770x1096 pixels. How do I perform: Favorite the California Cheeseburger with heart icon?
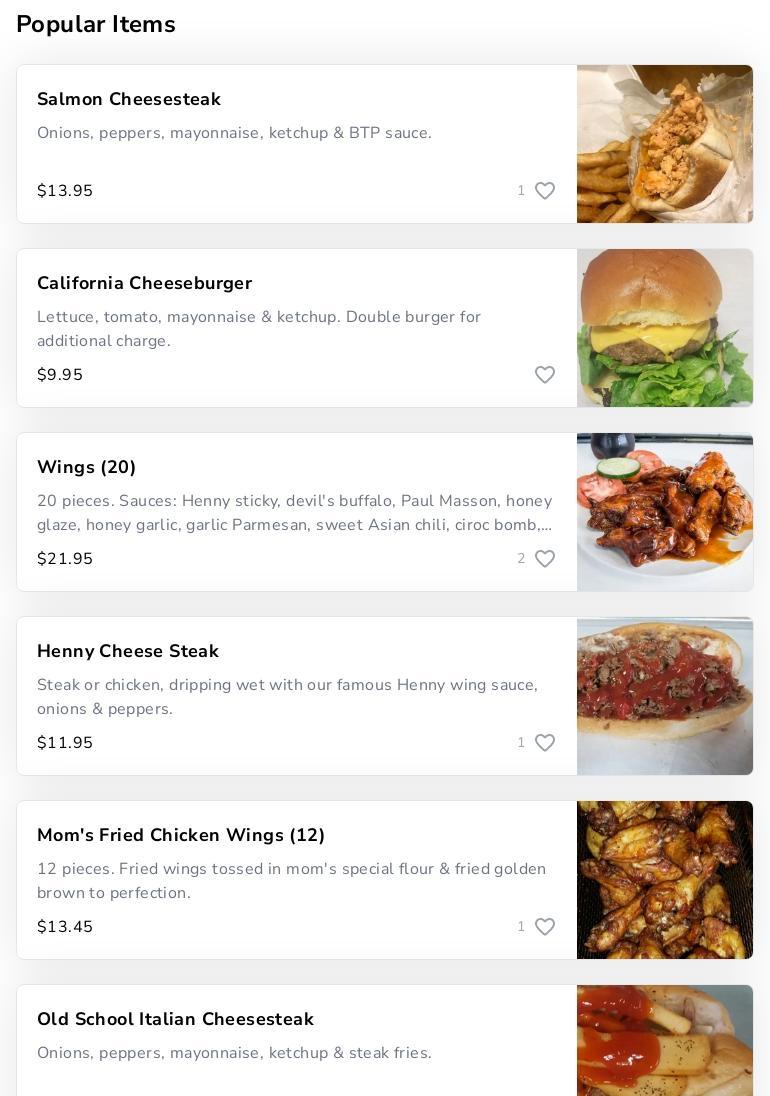[x=545, y=375]
